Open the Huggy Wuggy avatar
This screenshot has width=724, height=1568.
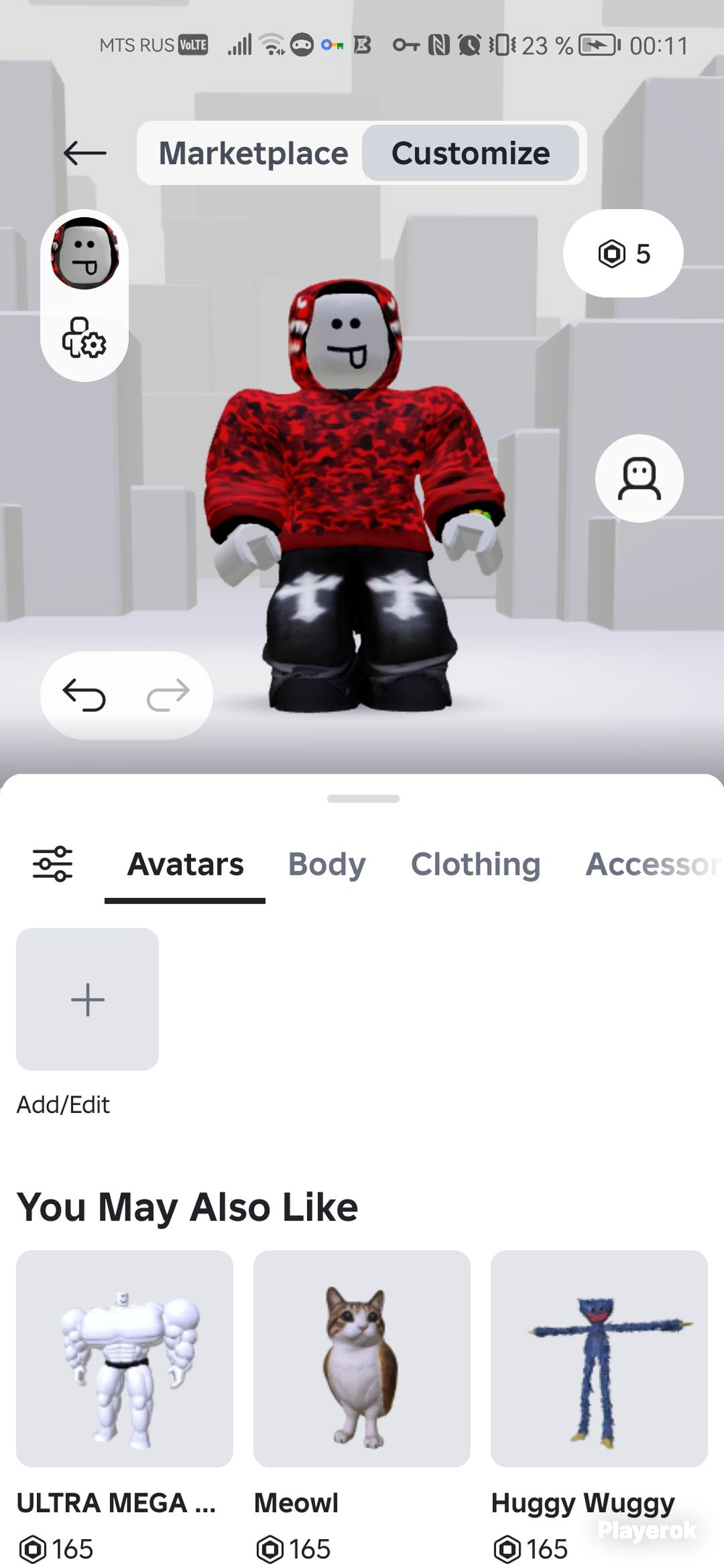tap(599, 1358)
